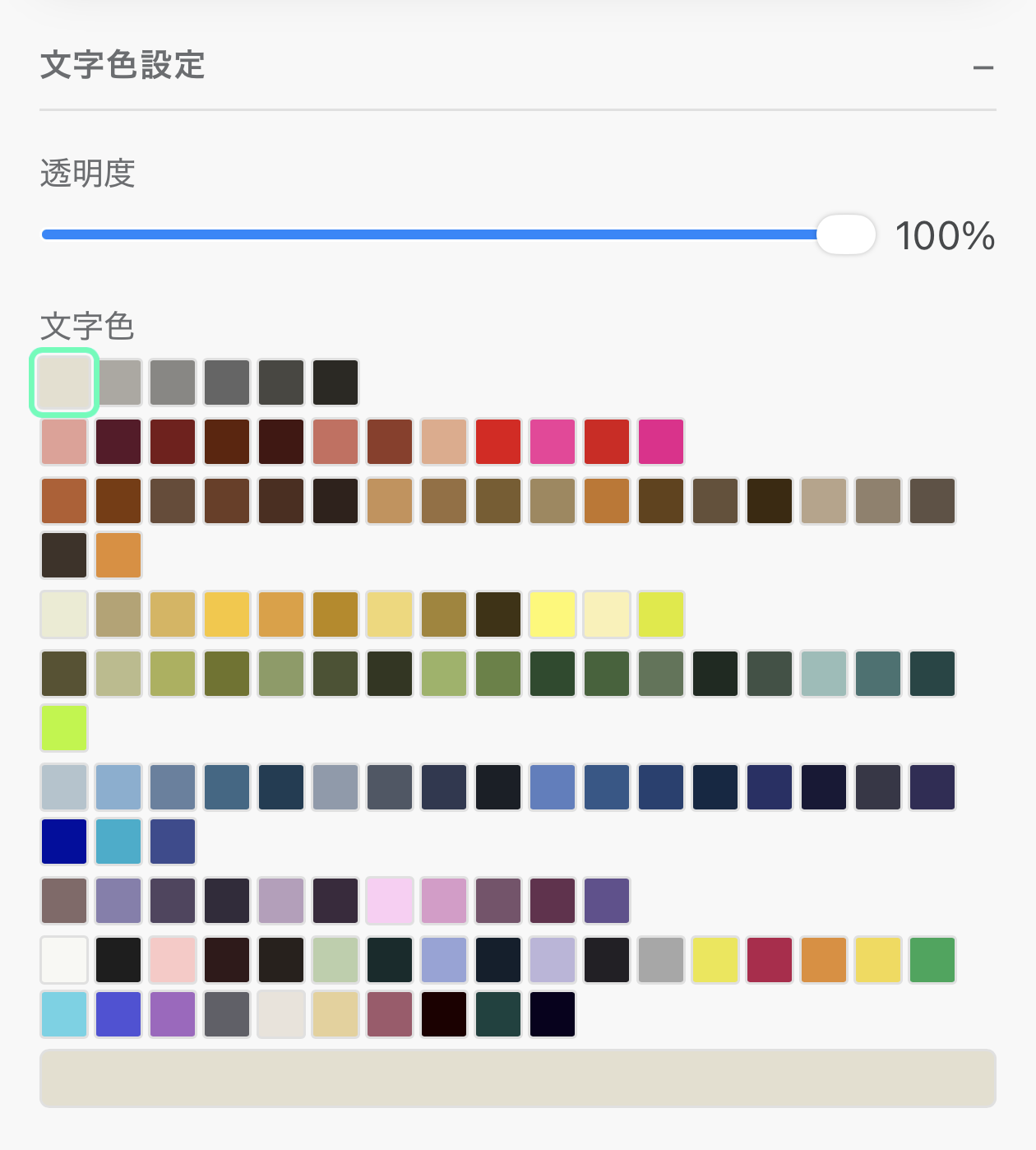
Task: Select the purple-blue swatch in the bottom row
Action: (118, 1013)
